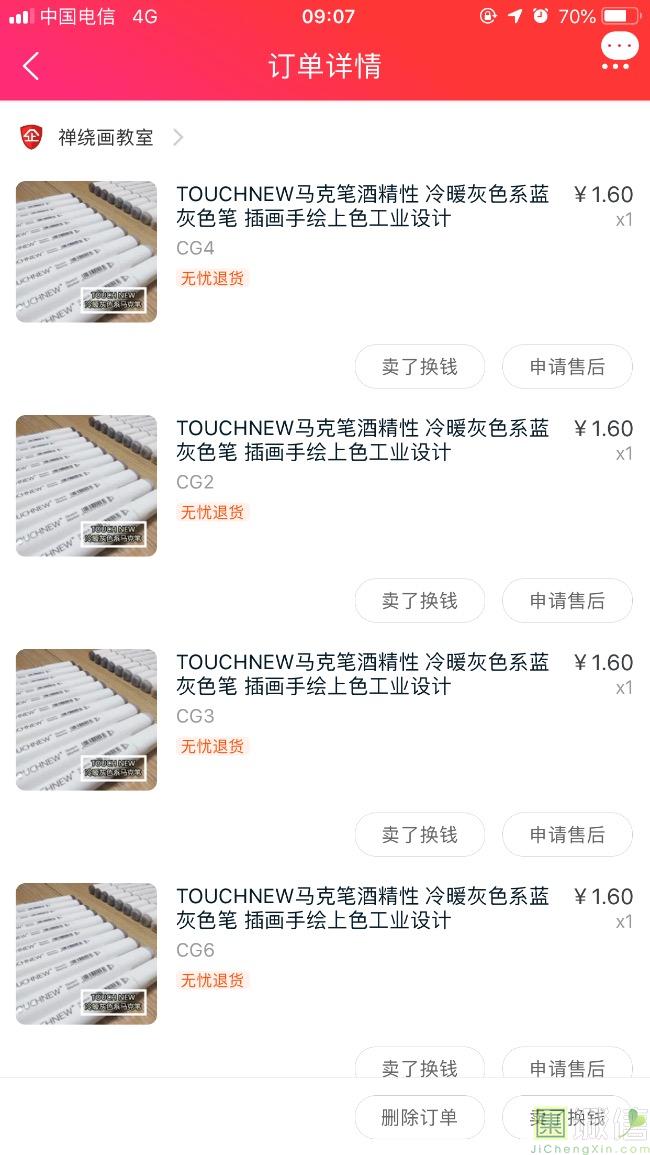Viewport: 650px width, 1155px height.
Task: Request 申请售后 for the CG2 marker
Action: 567,601
